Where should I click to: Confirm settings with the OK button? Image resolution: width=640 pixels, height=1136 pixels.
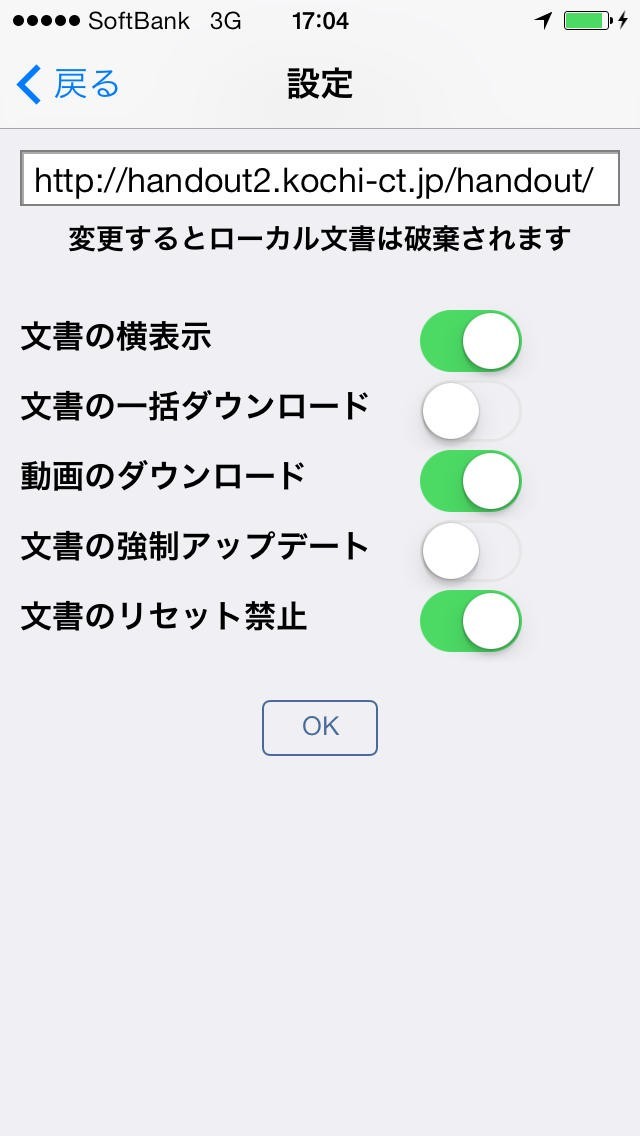pyautogui.click(x=320, y=727)
